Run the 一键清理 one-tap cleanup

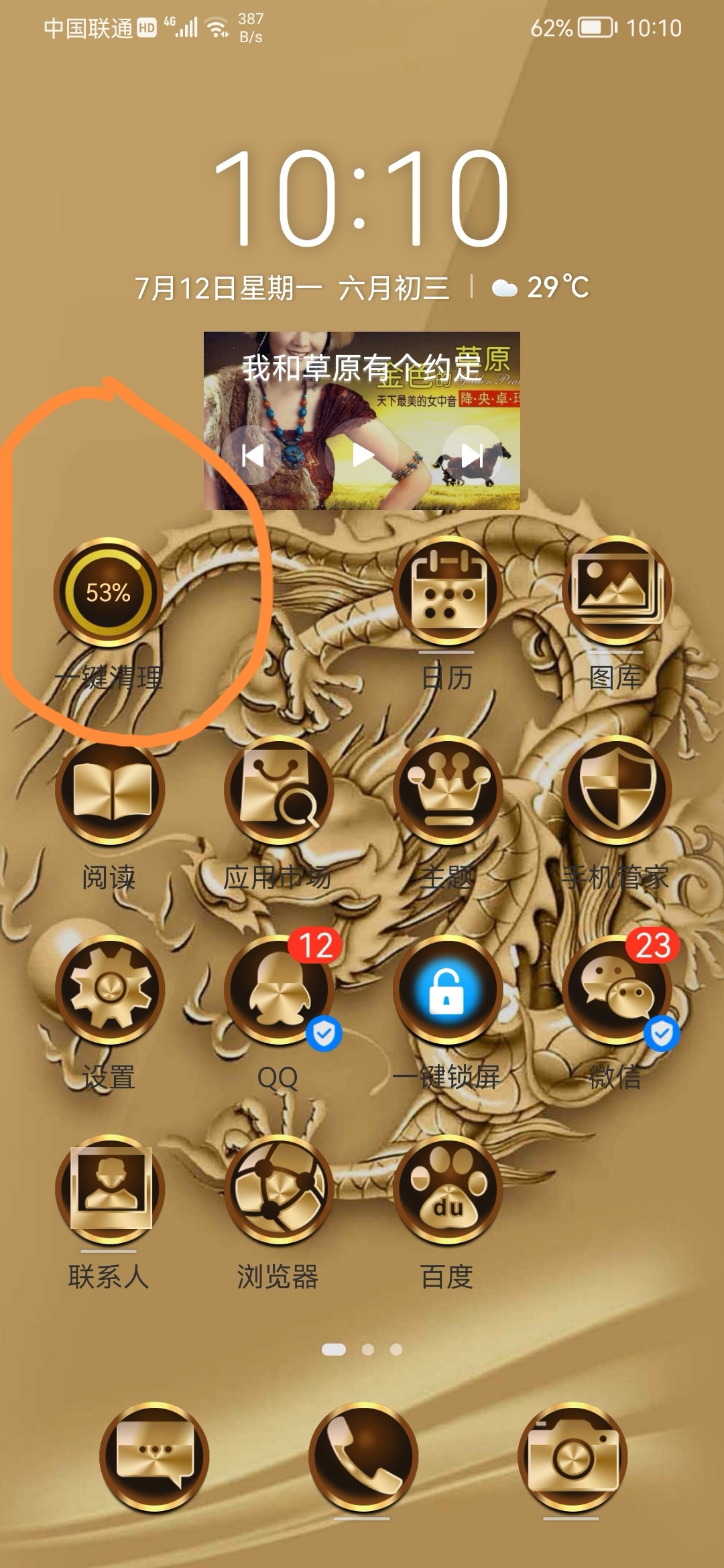(109, 592)
